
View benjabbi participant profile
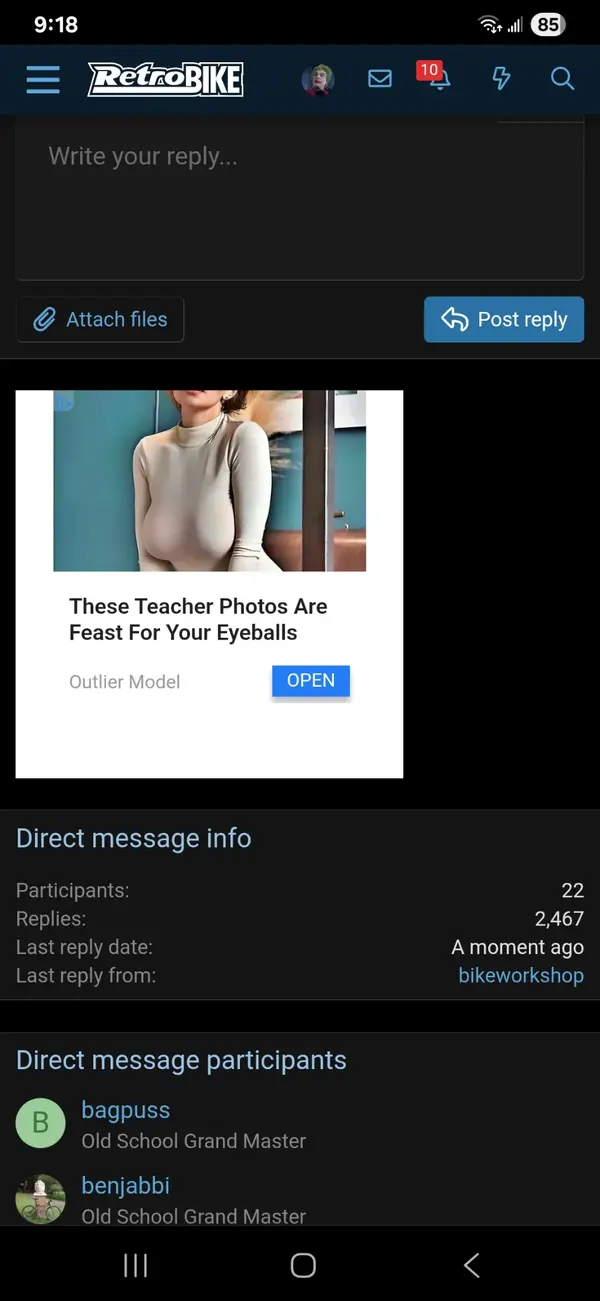pos(126,1186)
